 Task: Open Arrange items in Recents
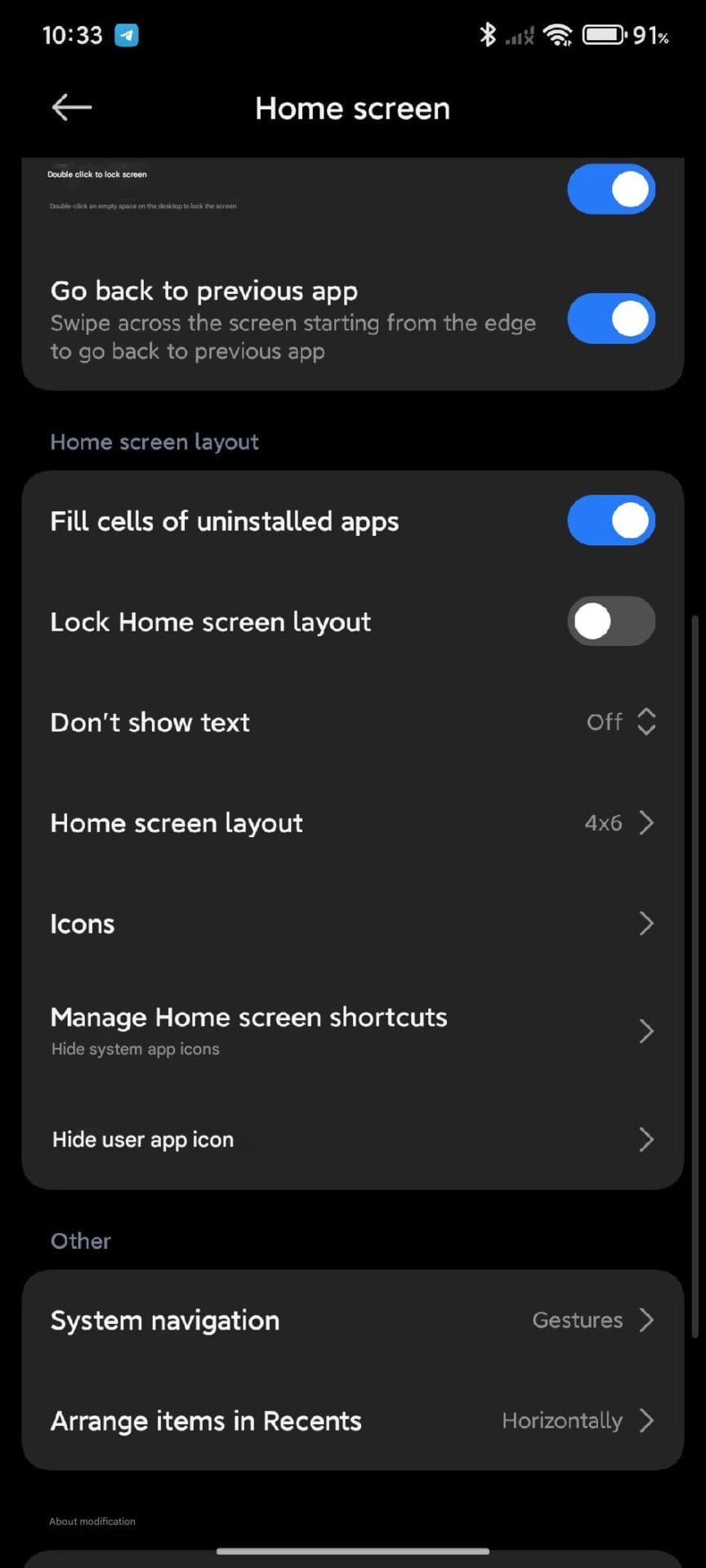pos(353,1421)
